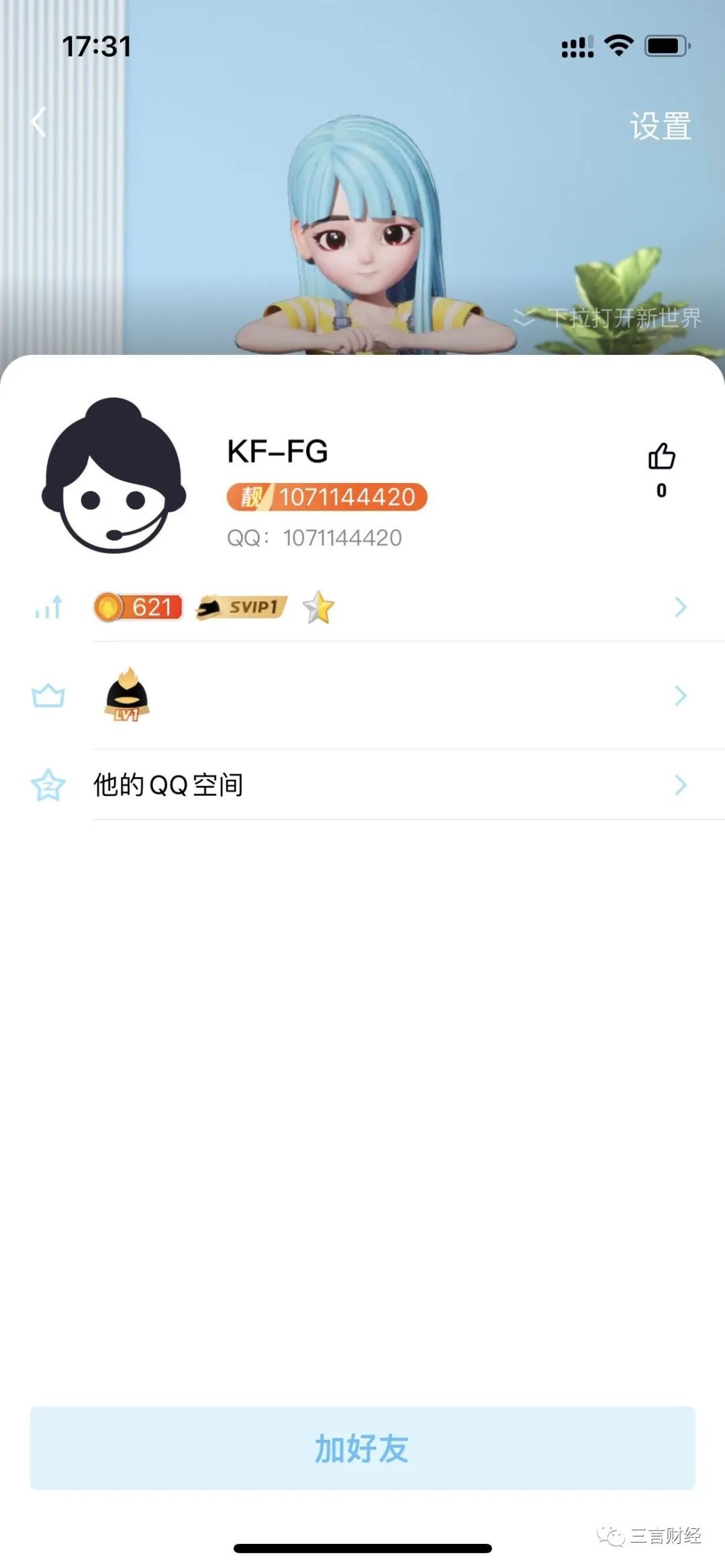Open 他的QQ空间

tap(389, 785)
